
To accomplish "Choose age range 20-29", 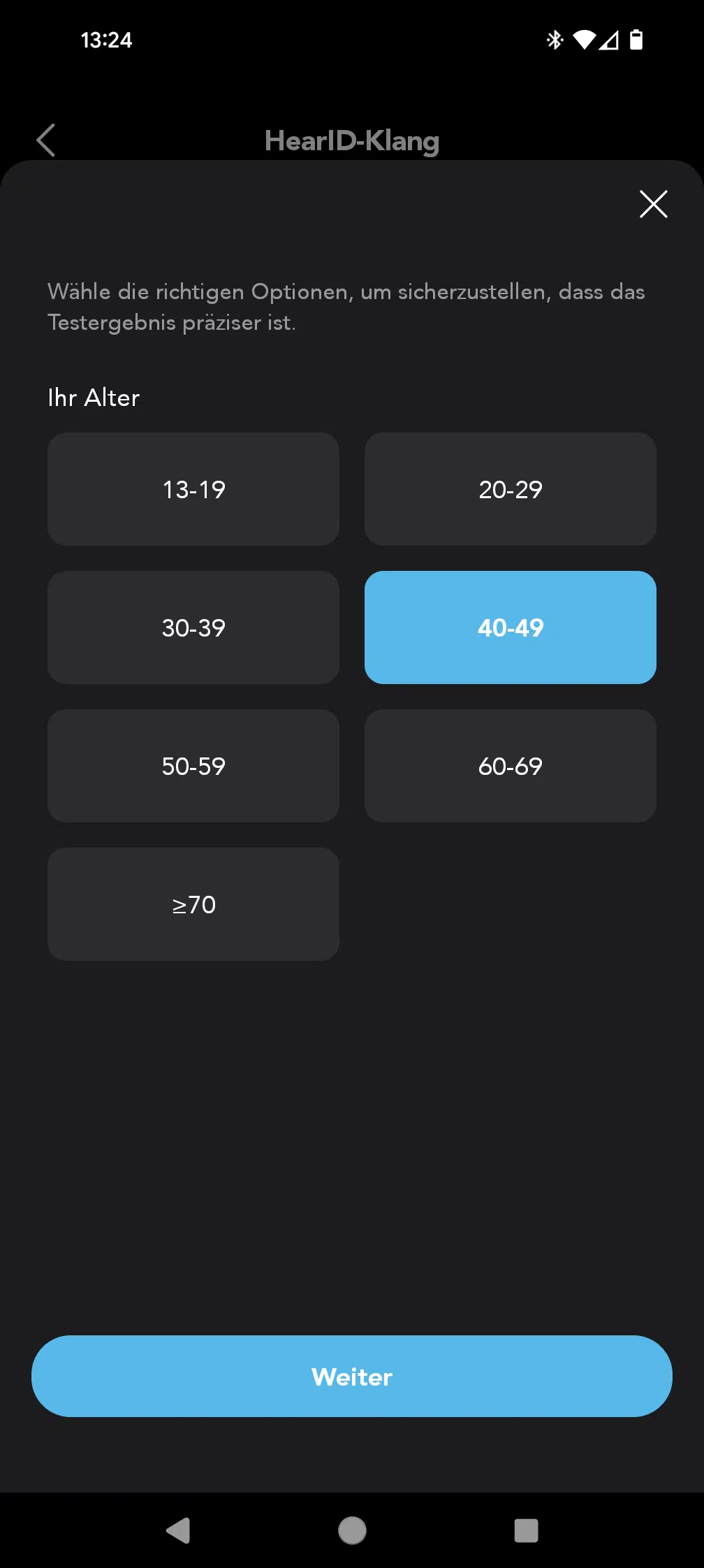I will coord(511,489).
